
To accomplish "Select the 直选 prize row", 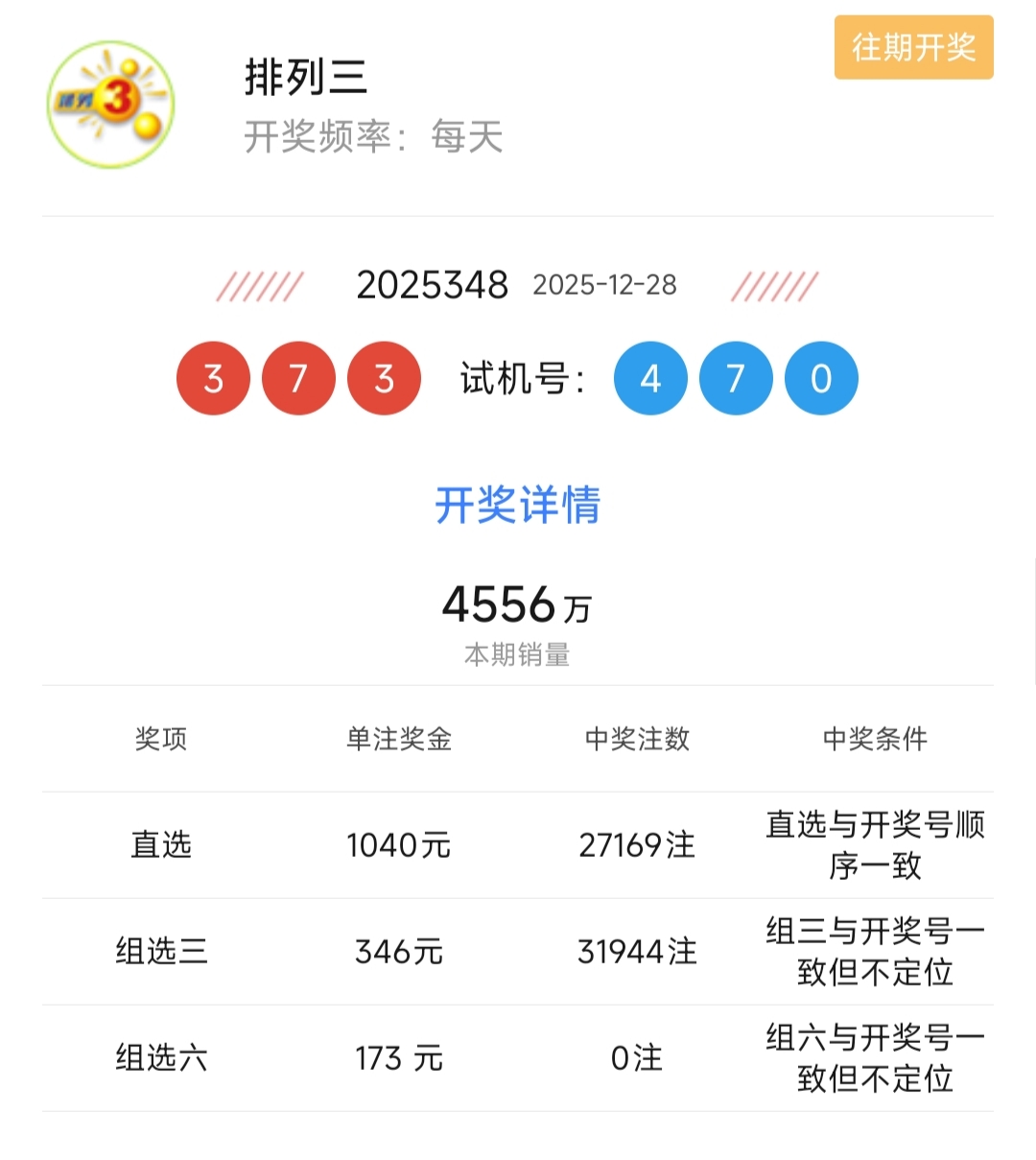I will coord(161,845).
